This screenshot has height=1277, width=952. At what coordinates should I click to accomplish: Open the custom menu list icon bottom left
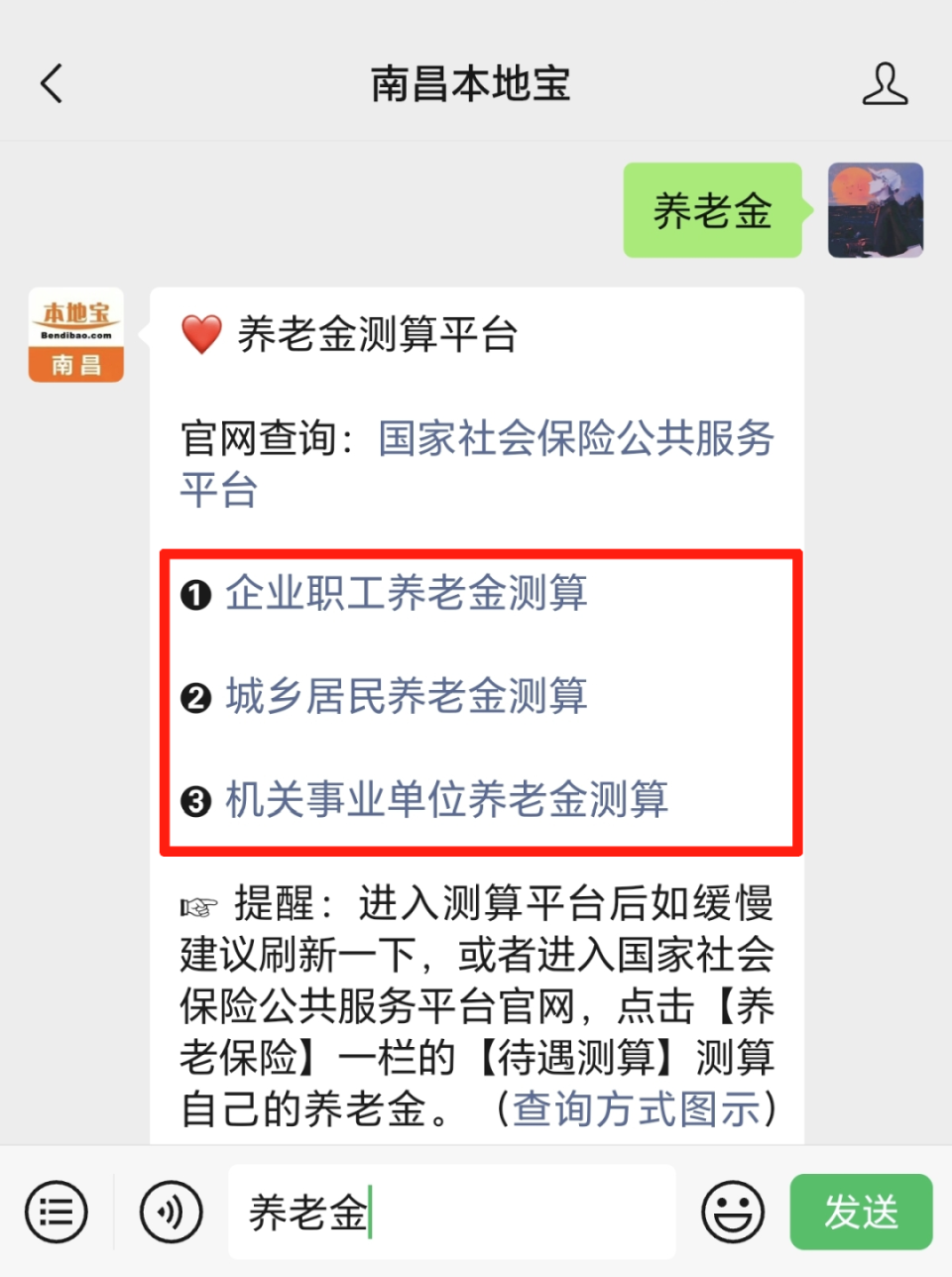tap(57, 1212)
